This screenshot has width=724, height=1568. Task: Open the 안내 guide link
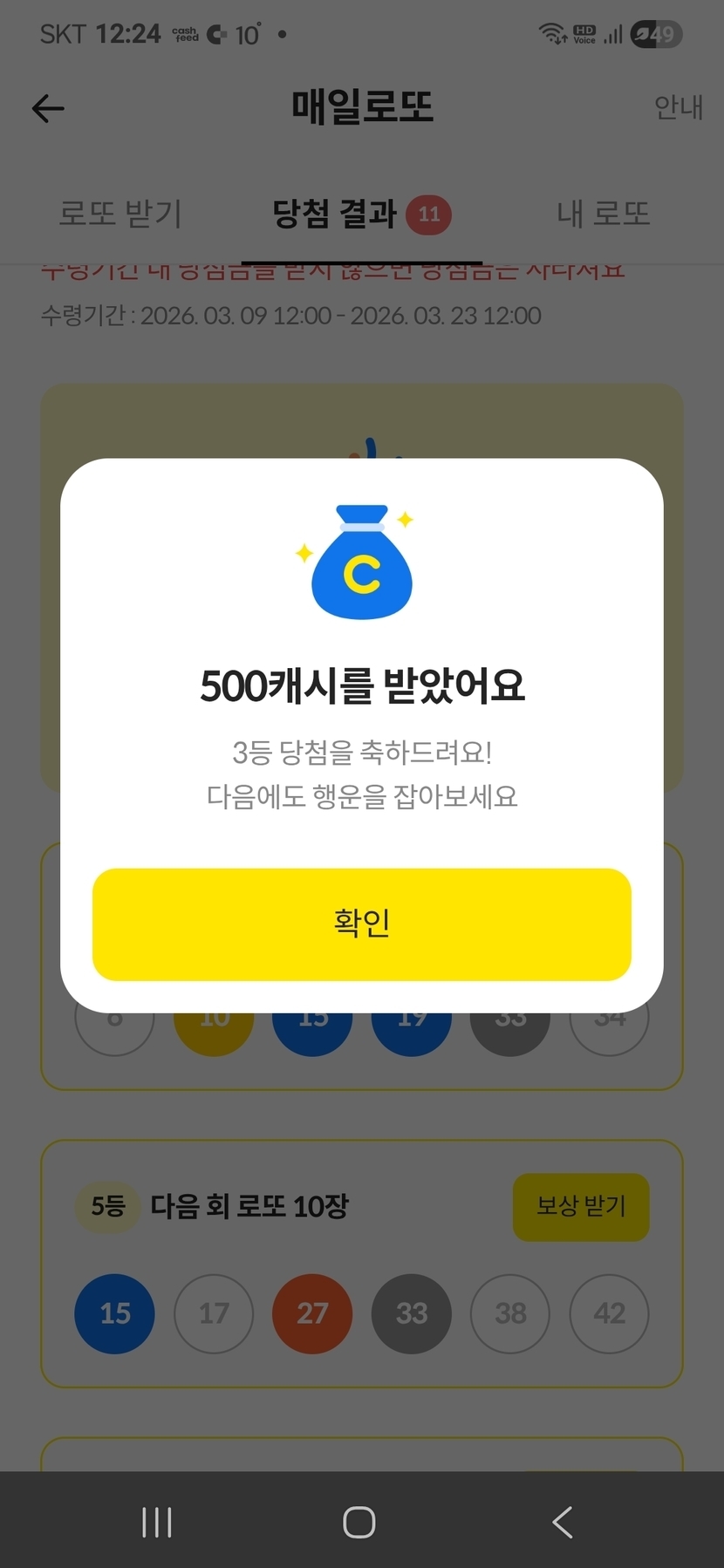(678, 107)
